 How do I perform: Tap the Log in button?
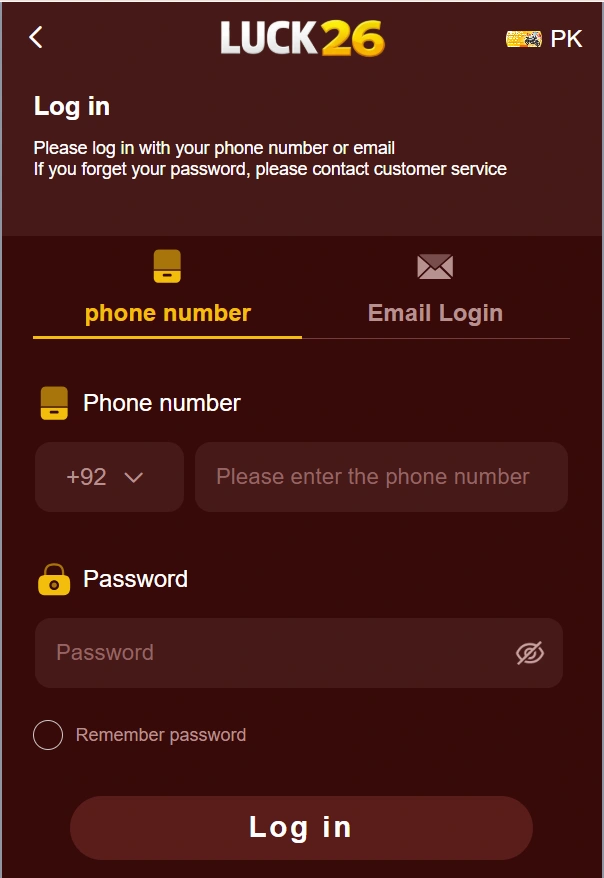point(301,827)
